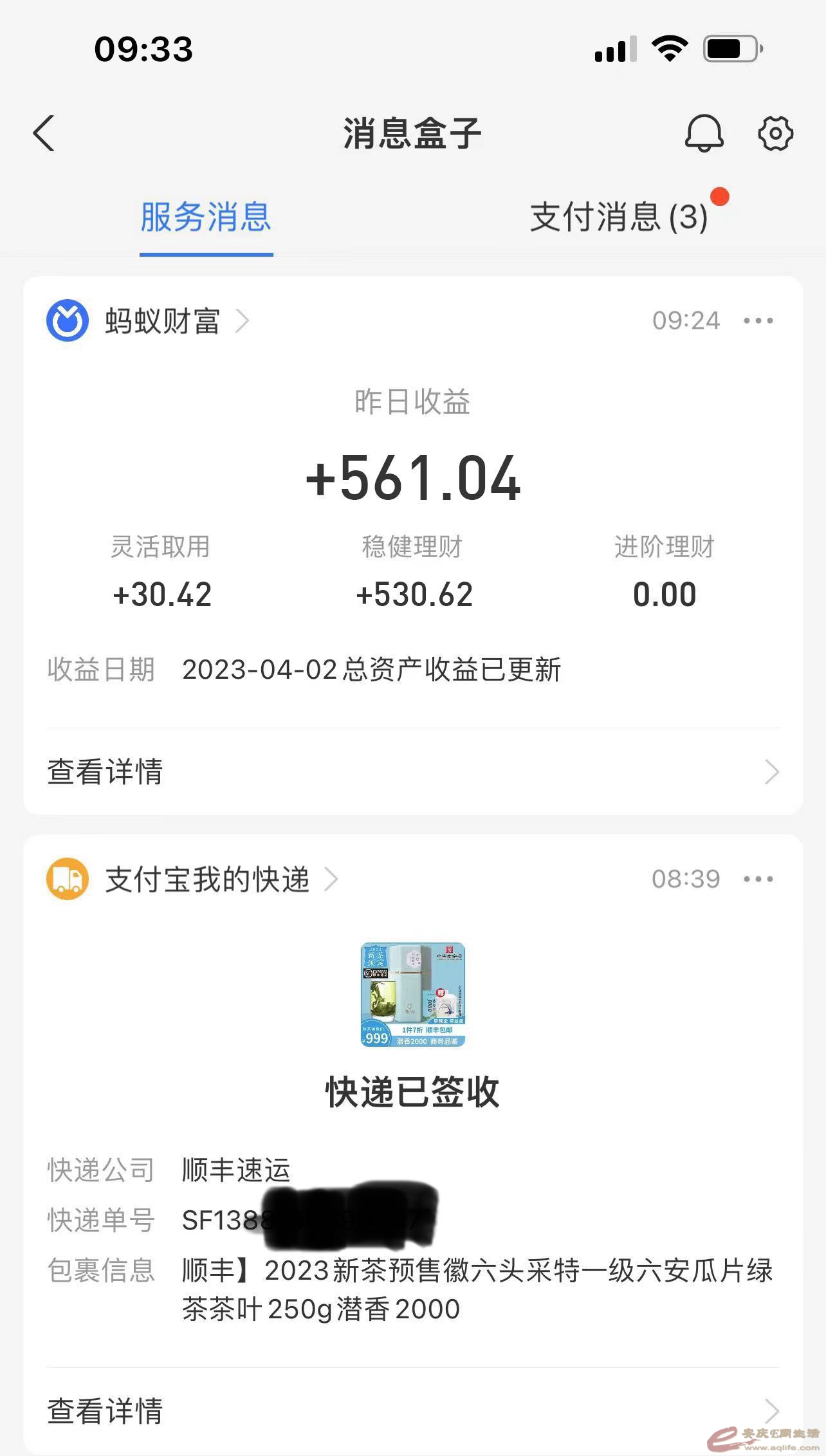Open the 支付宝我的快递 service page
The width and height of the screenshot is (826, 1456).
pos(207,880)
